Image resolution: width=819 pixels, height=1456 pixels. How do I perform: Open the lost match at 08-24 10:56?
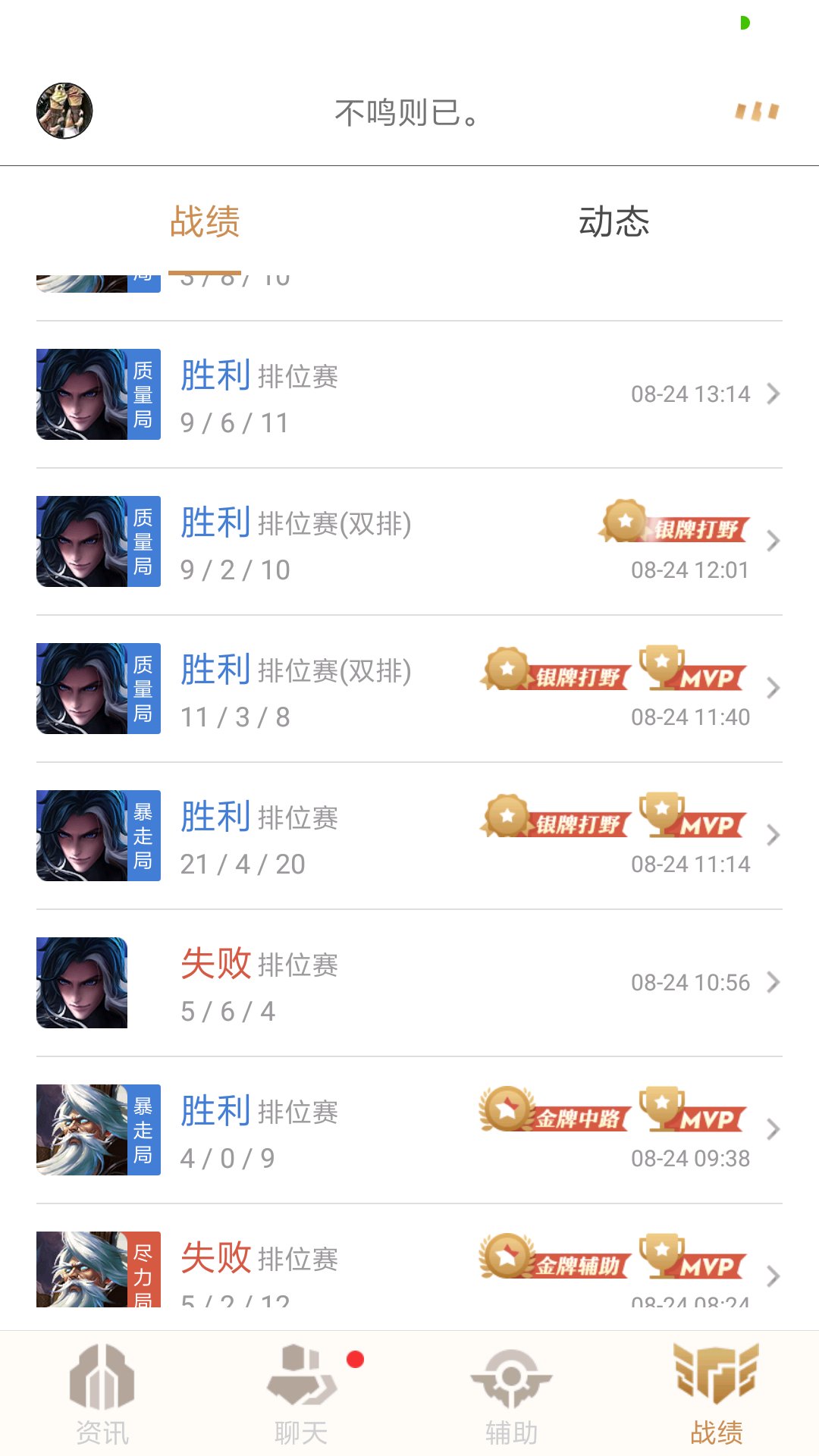coord(409,983)
